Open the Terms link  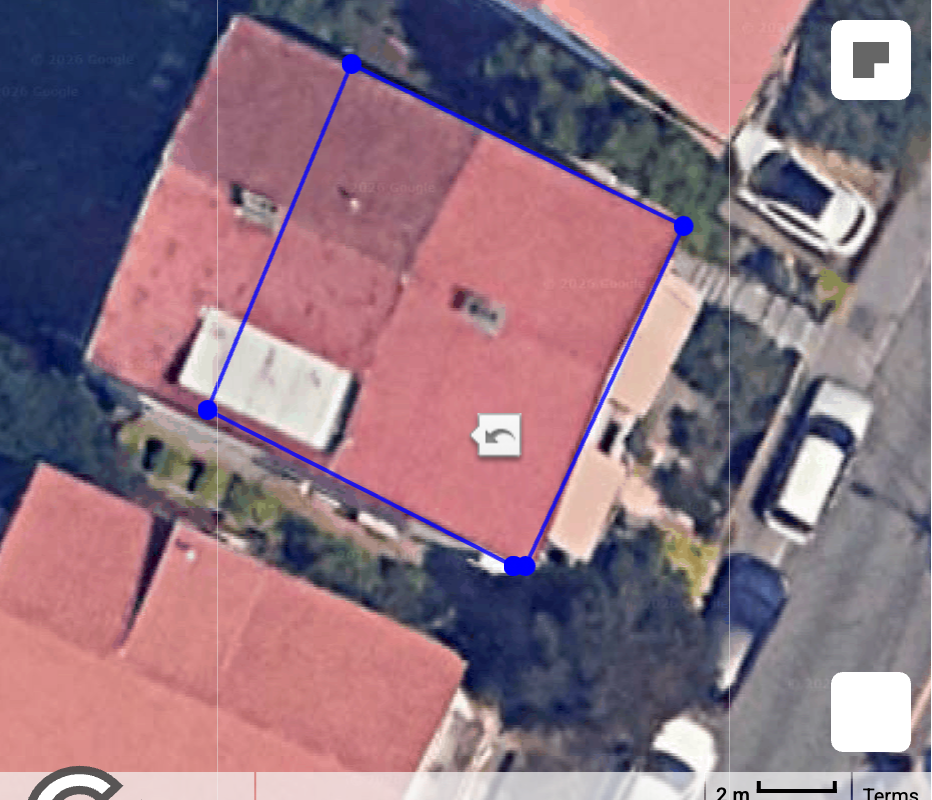(x=890, y=793)
